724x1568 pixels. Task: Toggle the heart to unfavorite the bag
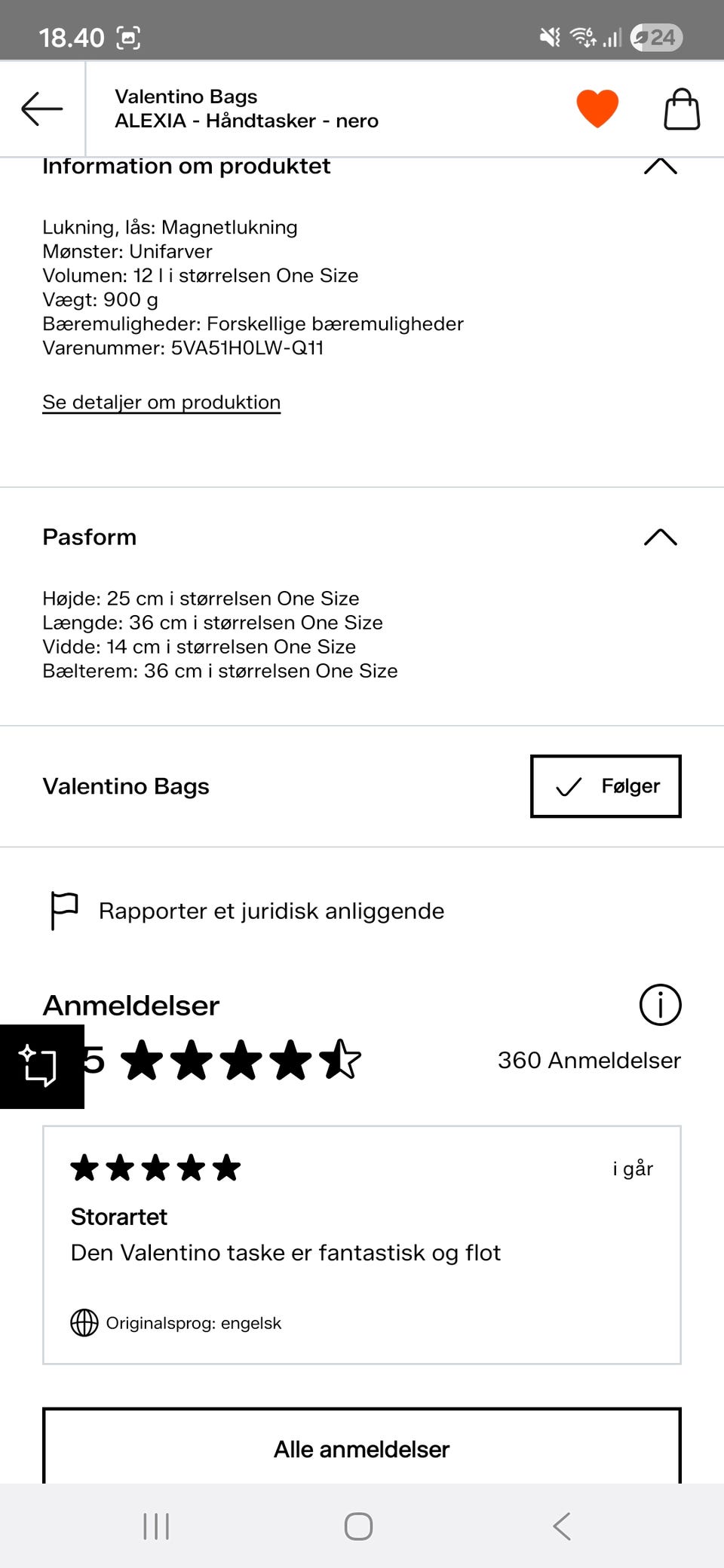coord(596,108)
